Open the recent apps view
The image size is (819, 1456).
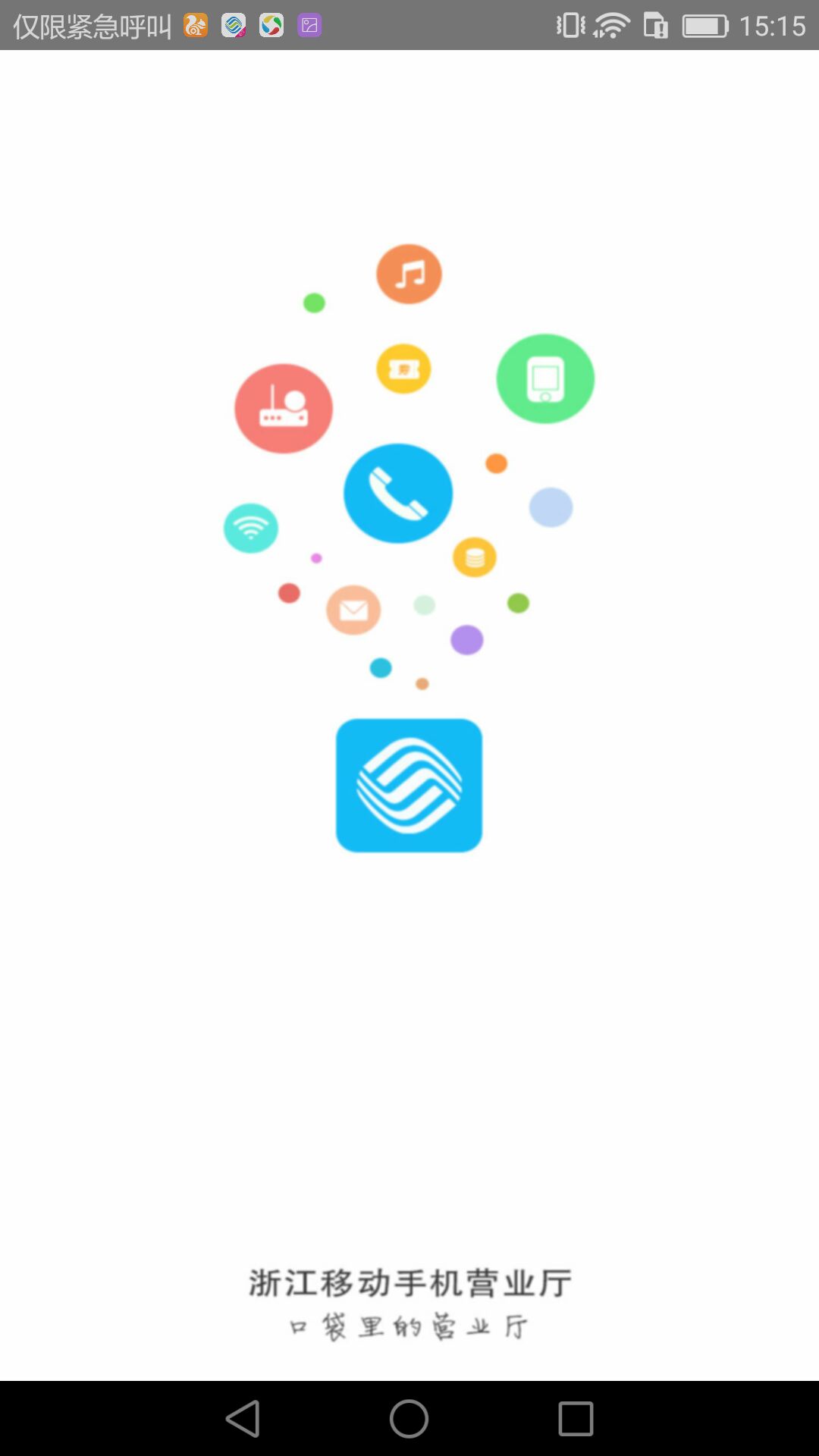coord(576,1418)
